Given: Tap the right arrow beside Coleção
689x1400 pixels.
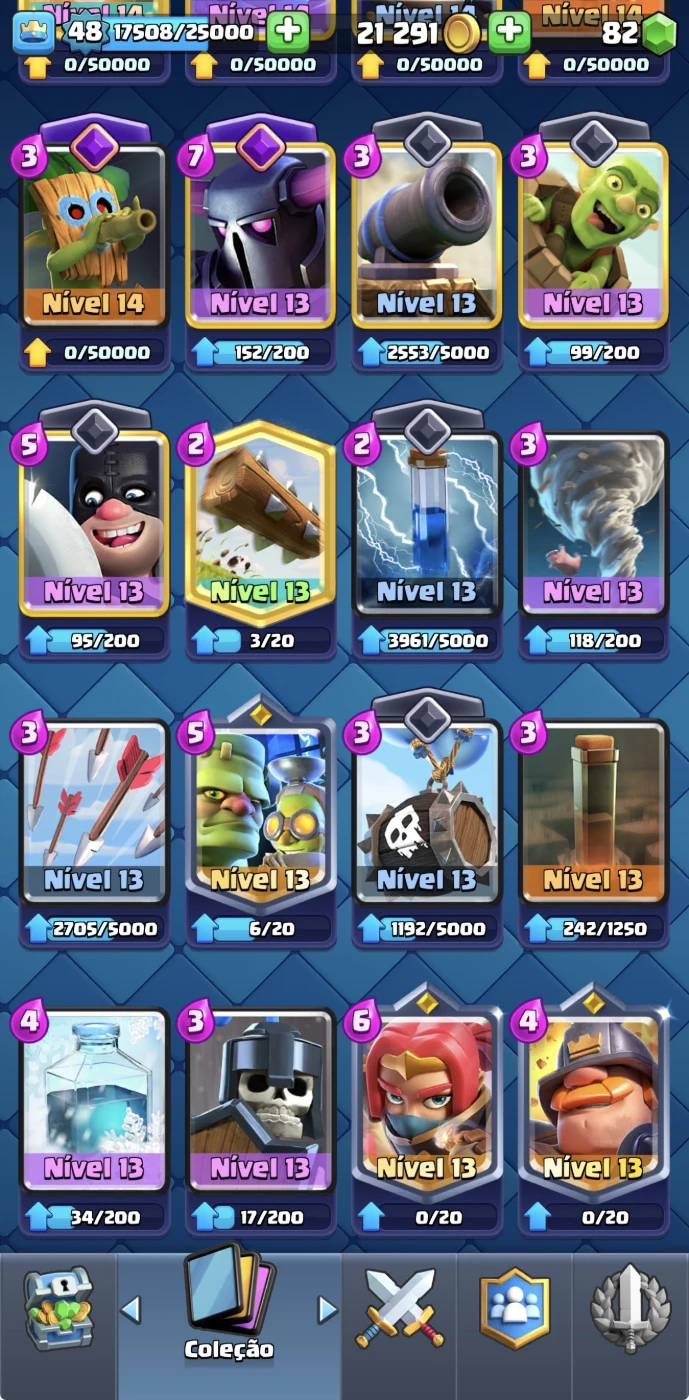Looking at the screenshot, I should pyautogui.click(x=328, y=1309).
